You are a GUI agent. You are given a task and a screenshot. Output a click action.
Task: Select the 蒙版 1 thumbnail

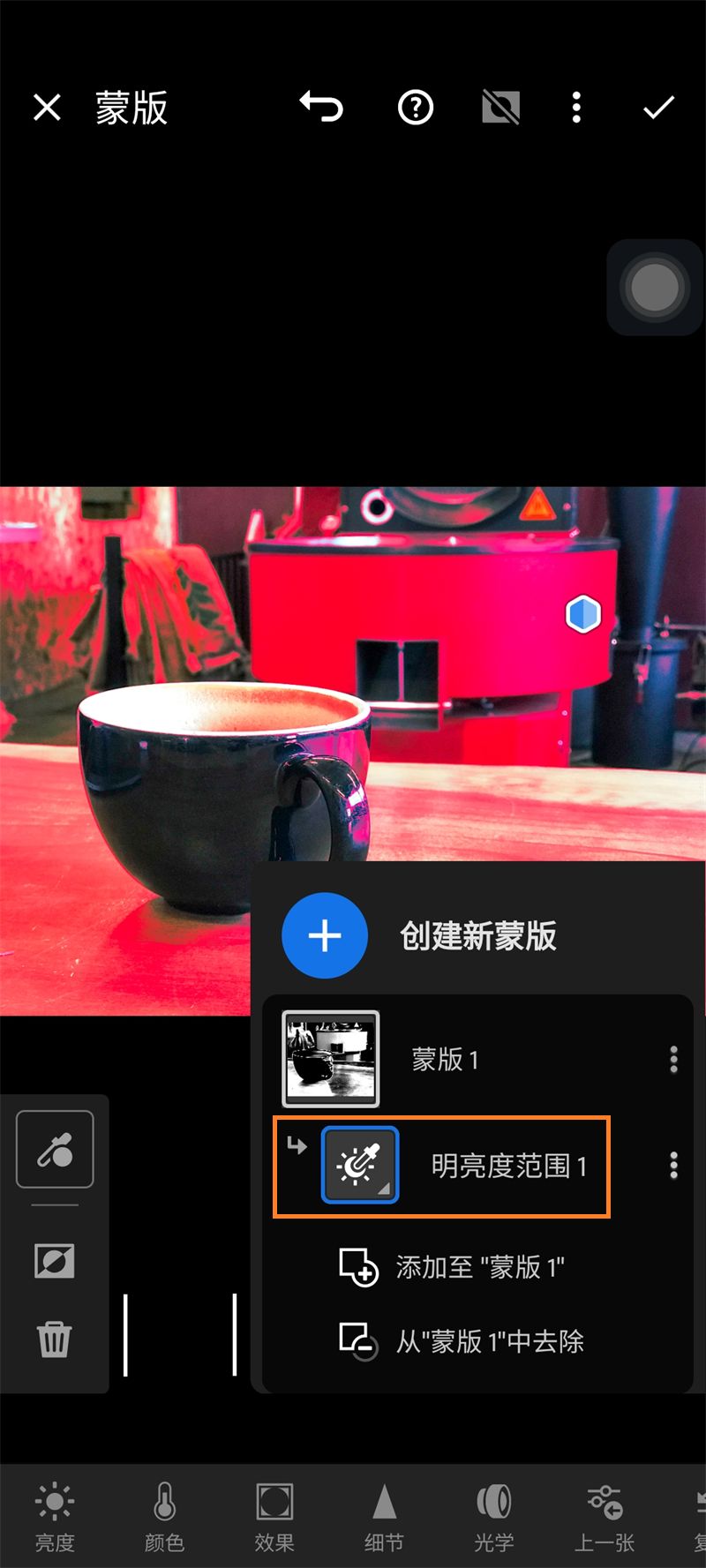331,1059
